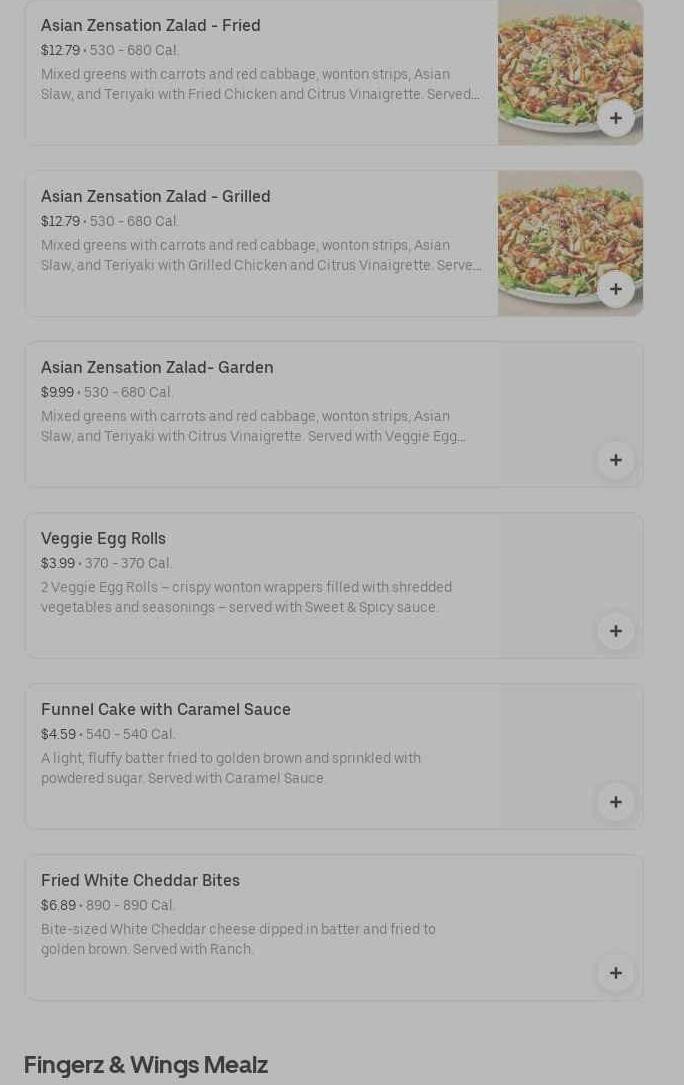Add Asian Zensation Zalad - Fried to order
This screenshot has width=684, height=1085.
pyautogui.click(x=615, y=118)
